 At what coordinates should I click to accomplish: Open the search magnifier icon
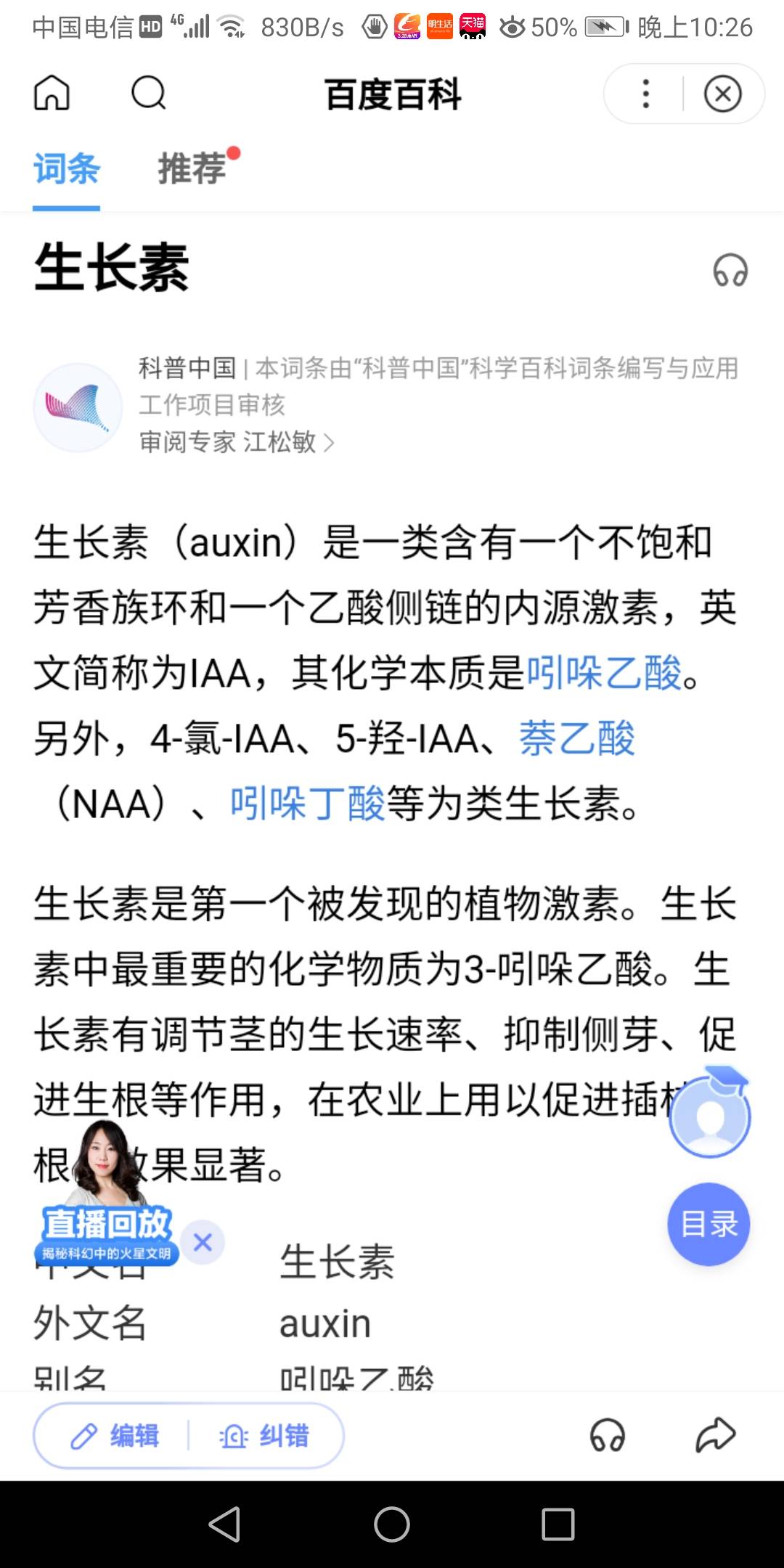(x=149, y=93)
